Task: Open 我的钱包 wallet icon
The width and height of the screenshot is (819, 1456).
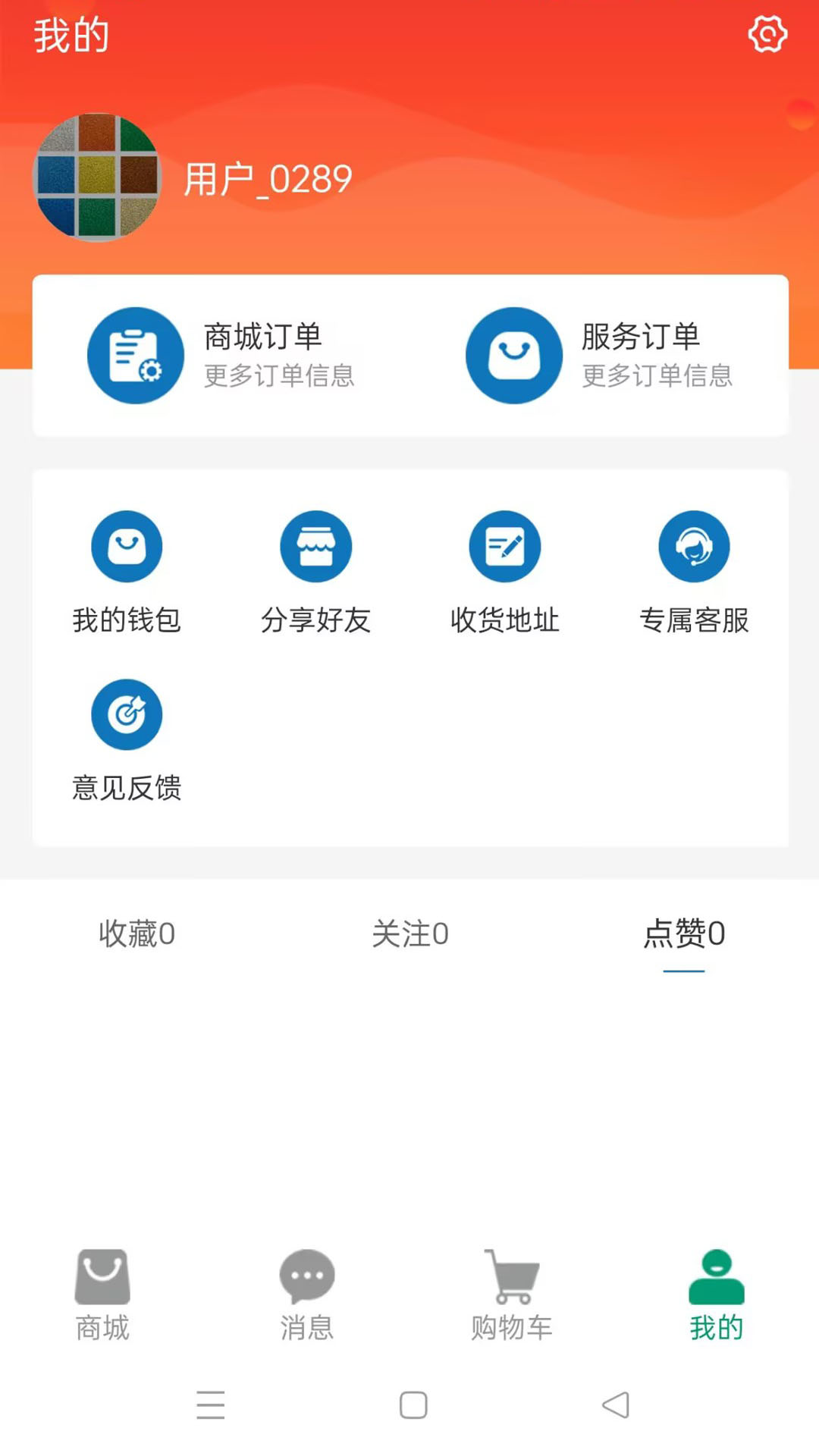Action: coord(126,546)
